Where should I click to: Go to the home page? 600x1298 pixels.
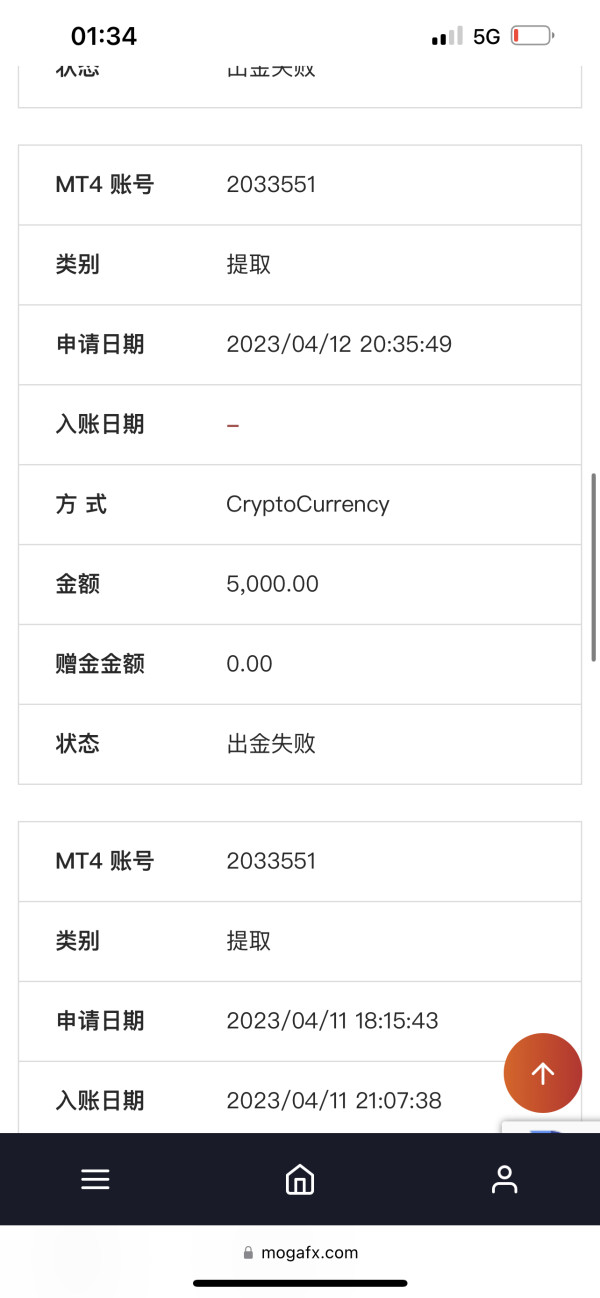tap(300, 1179)
